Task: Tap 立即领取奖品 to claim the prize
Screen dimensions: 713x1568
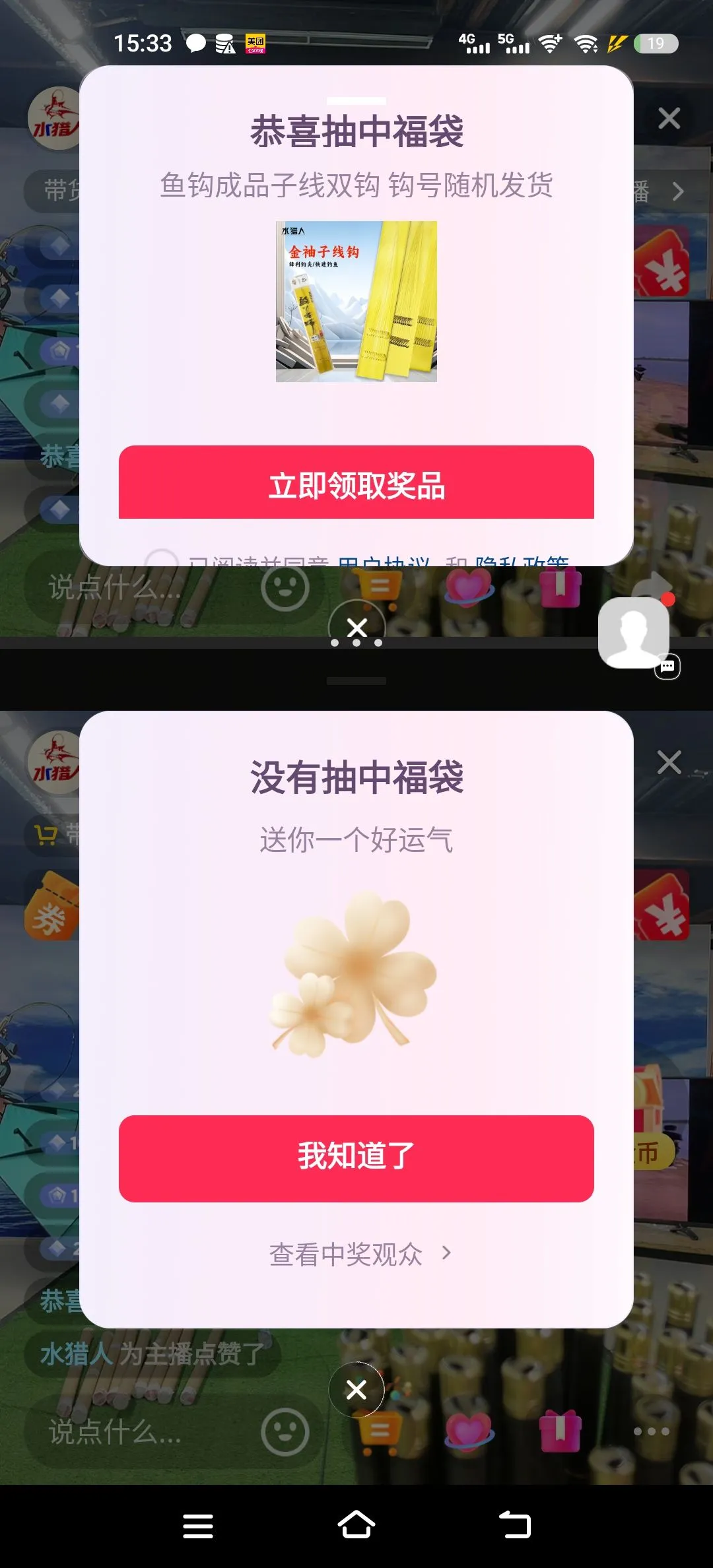Action: coord(356,485)
